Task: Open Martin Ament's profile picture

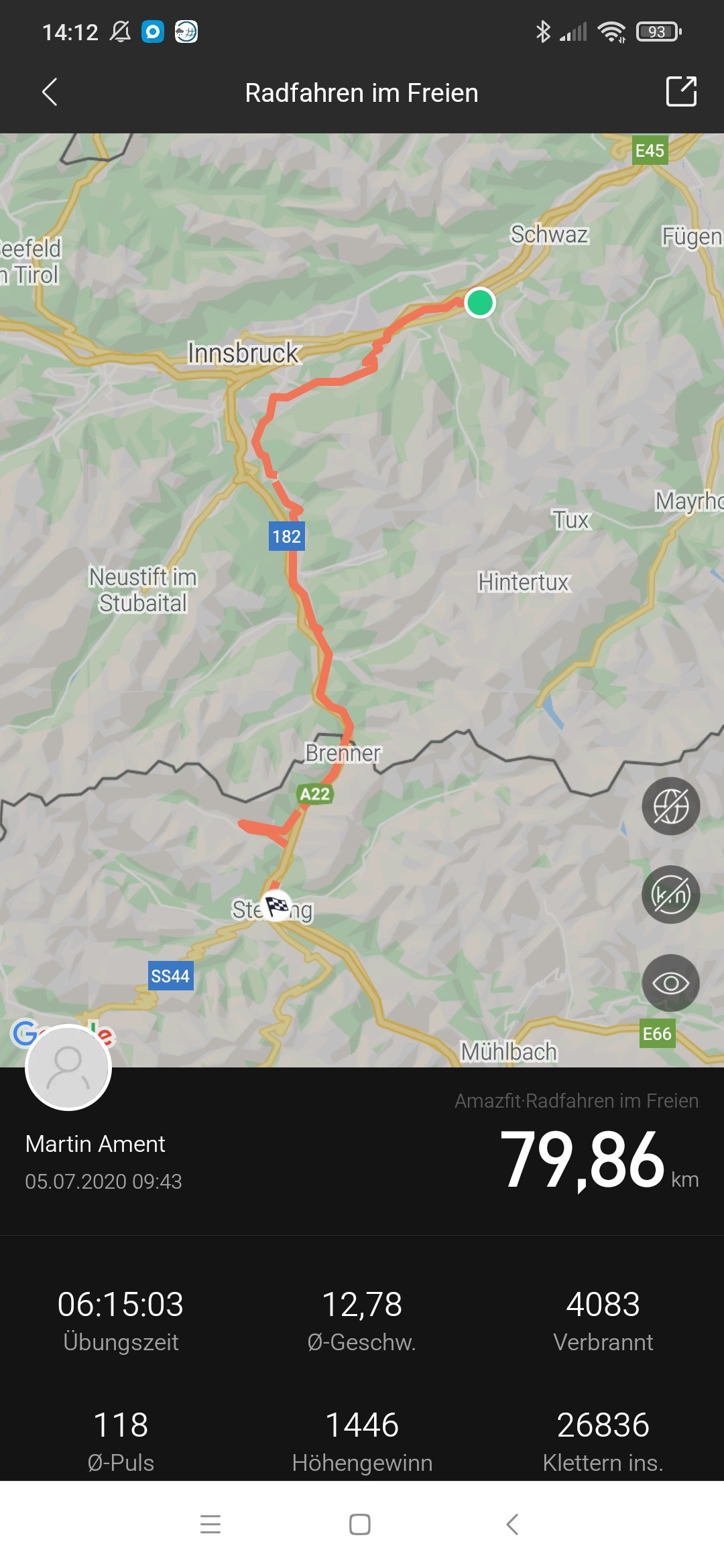Action: point(68,1067)
